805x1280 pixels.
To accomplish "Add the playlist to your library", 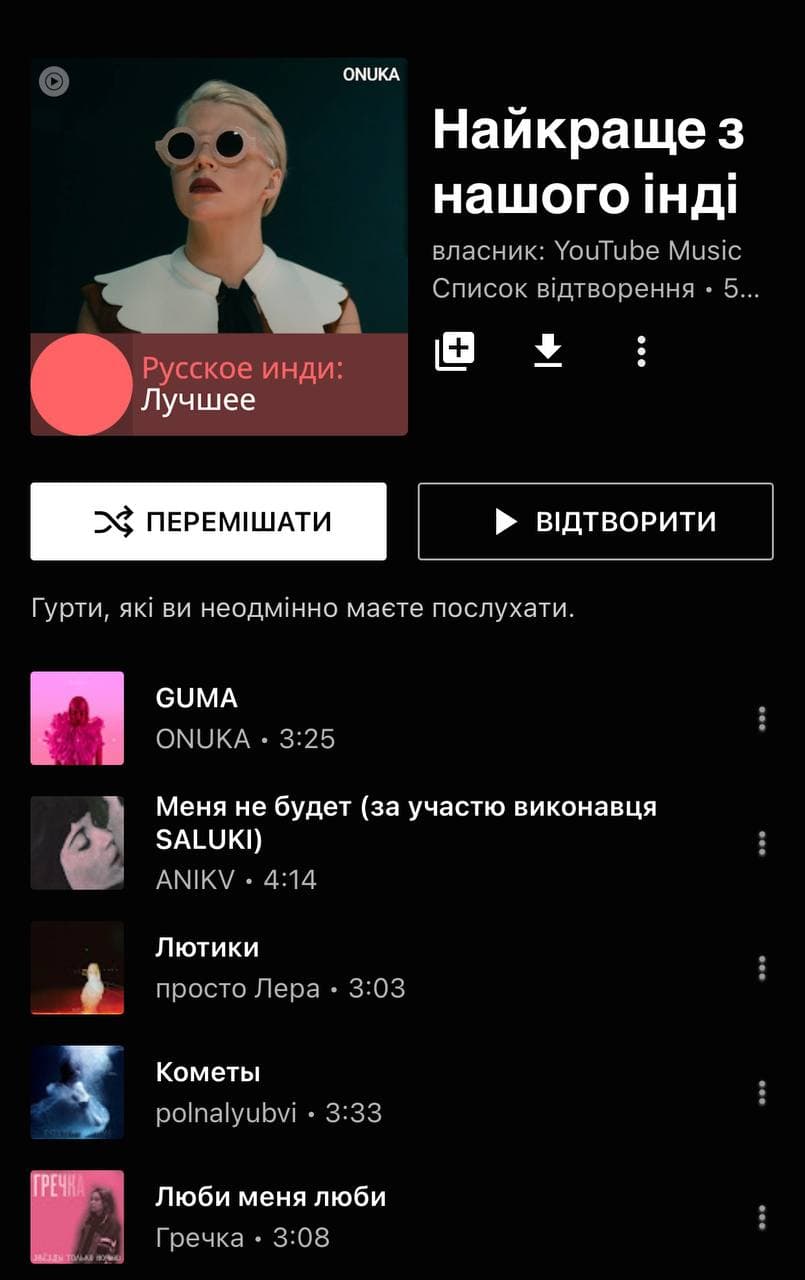I will coord(456,350).
